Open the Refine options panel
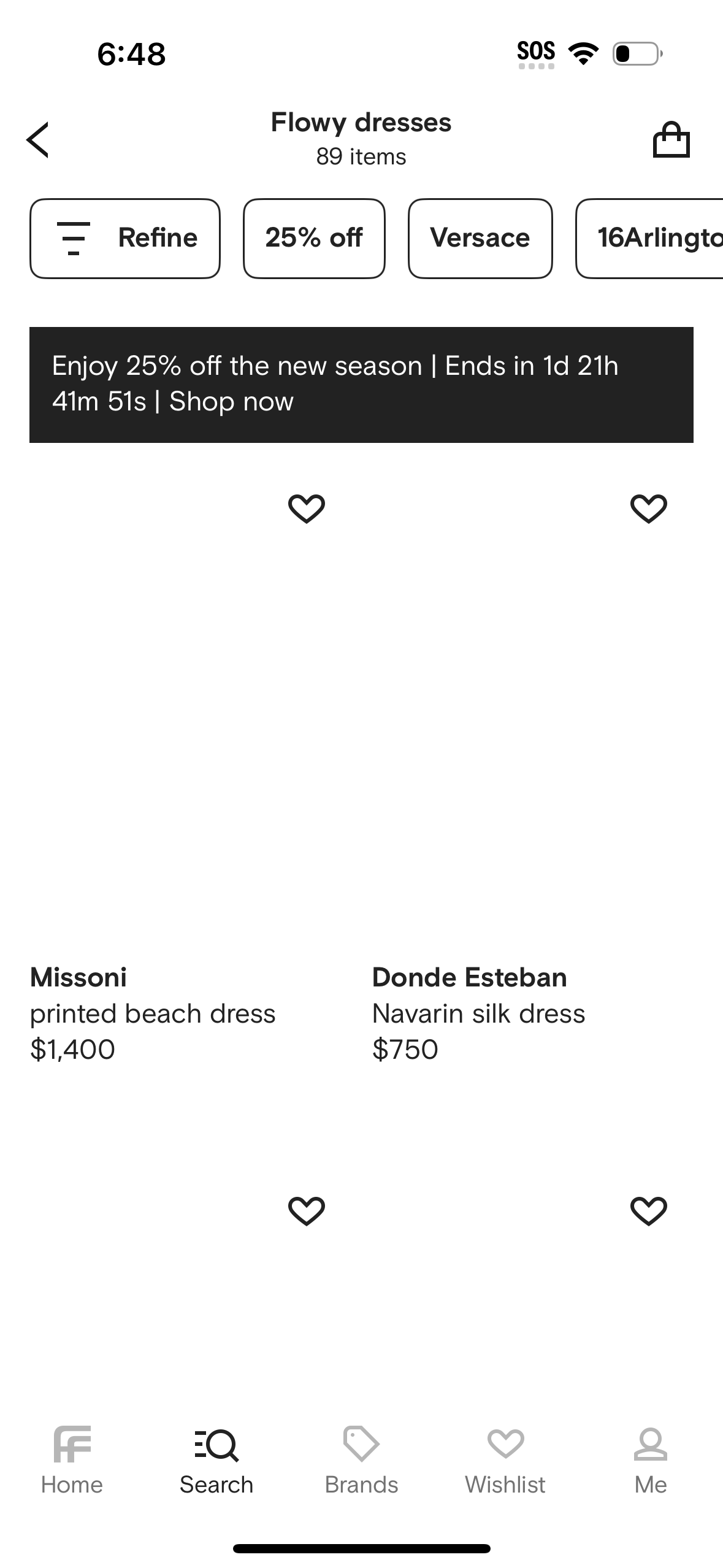This screenshot has width=723, height=1568. point(124,238)
